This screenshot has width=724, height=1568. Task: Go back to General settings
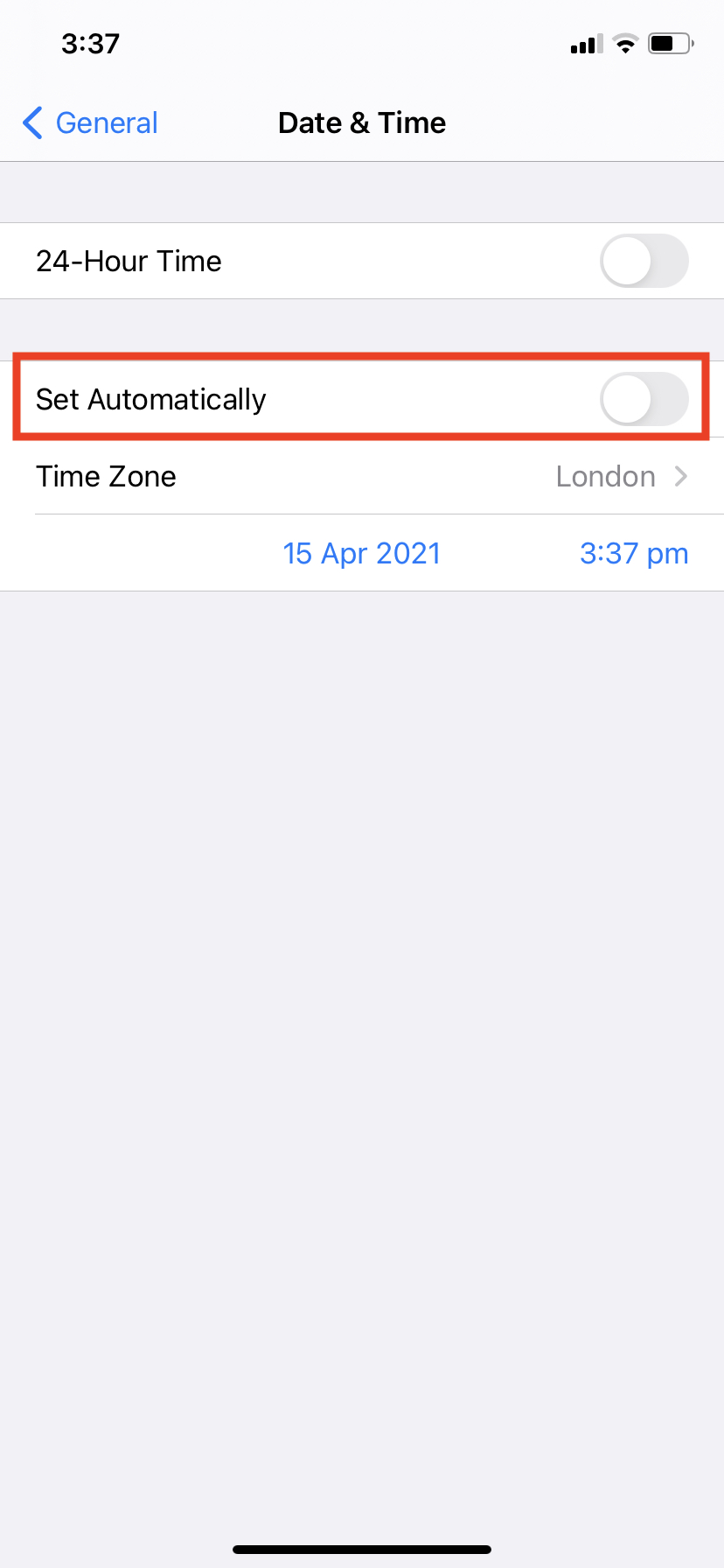90,122
